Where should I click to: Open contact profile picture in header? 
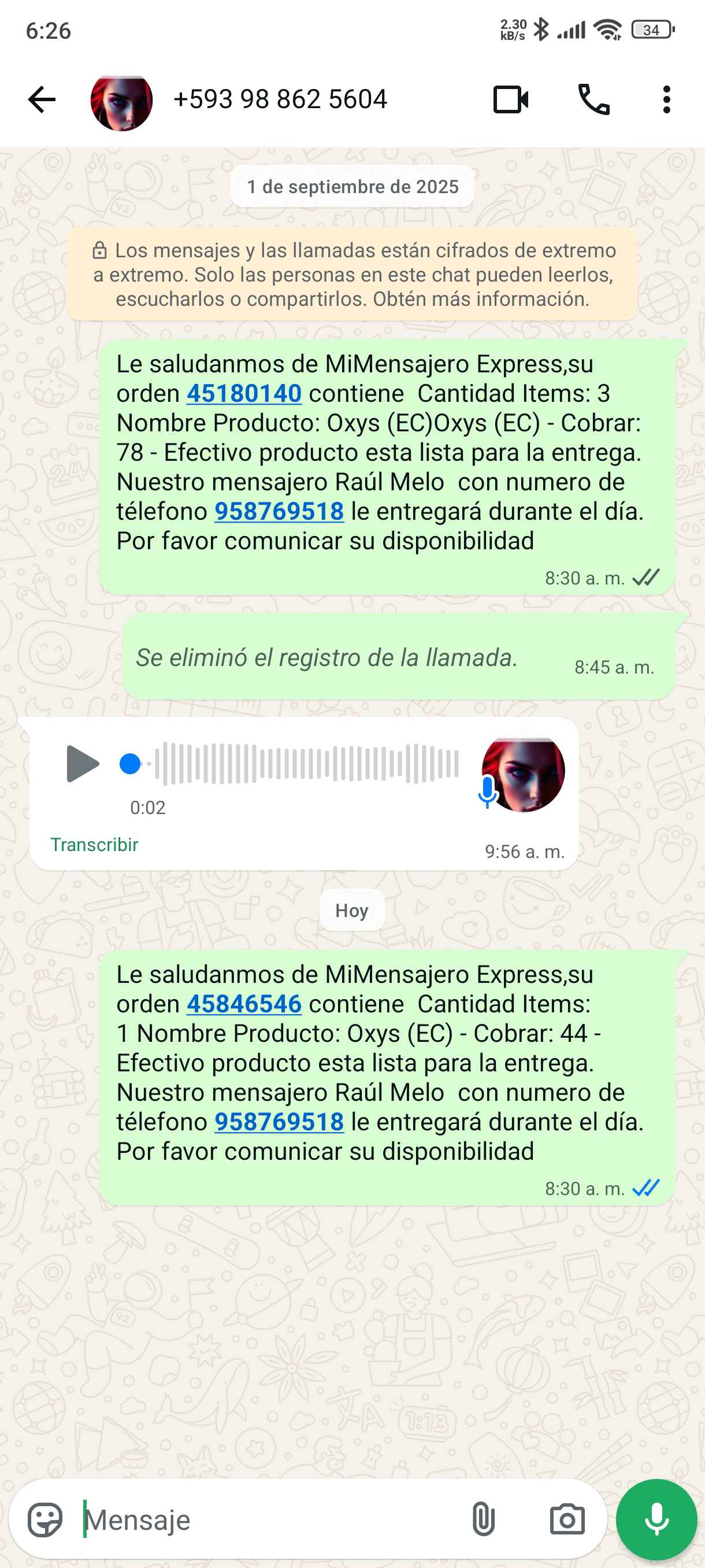coord(121,101)
